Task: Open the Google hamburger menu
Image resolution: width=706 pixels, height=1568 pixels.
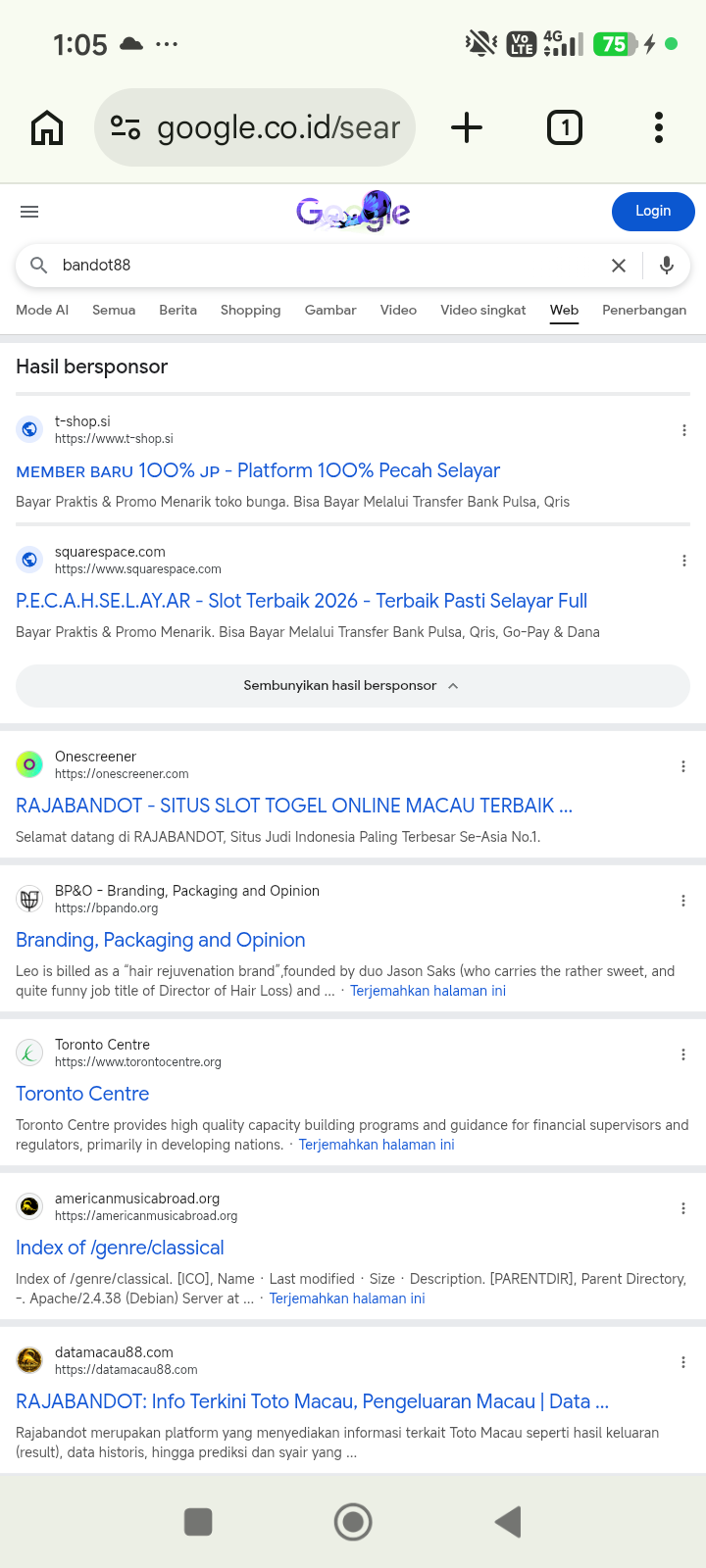Action: point(29,212)
